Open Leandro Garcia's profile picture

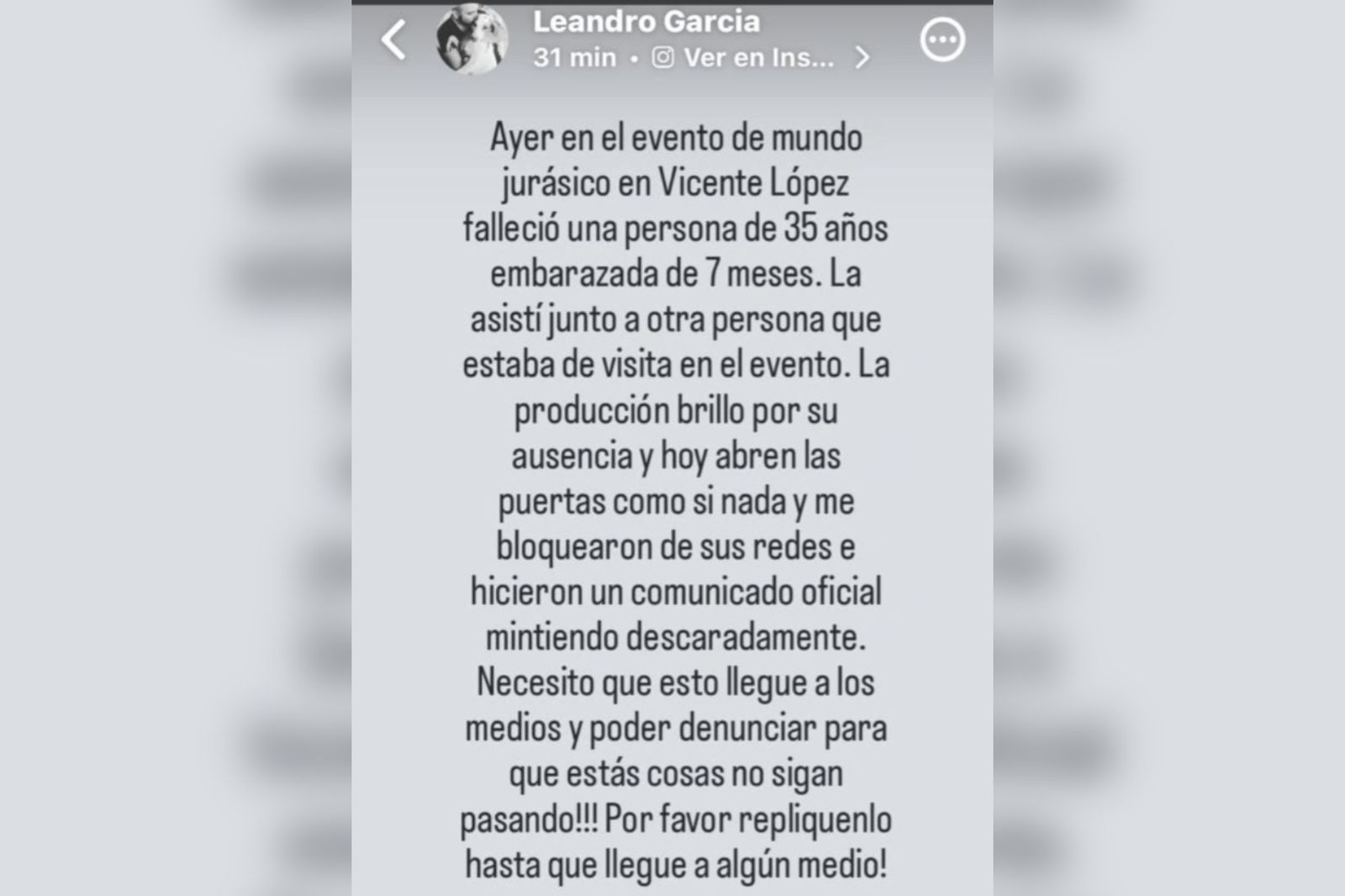[x=472, y=38]
